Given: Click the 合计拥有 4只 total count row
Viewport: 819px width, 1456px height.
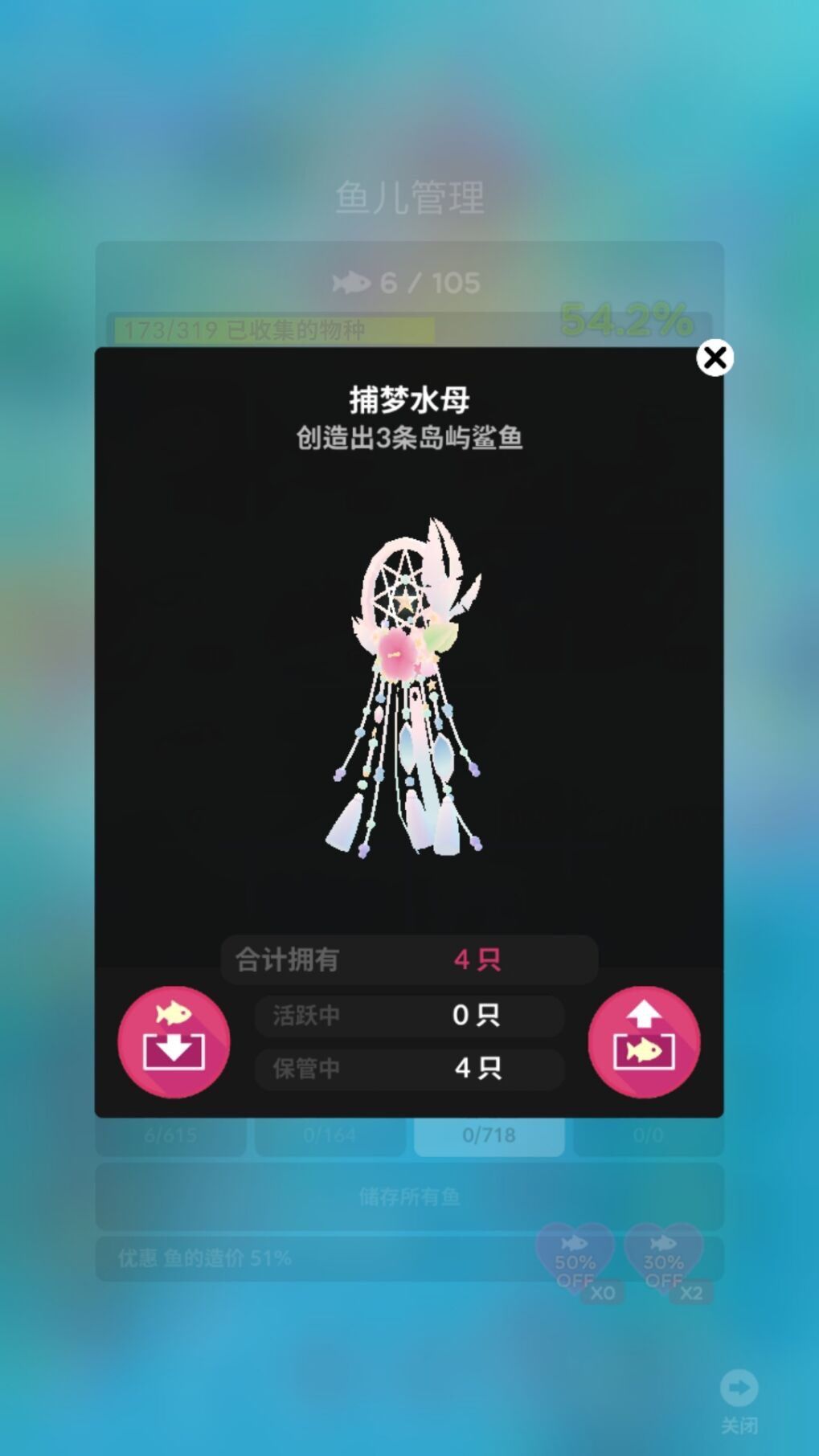Looking at the screenshot, I should click(x=409, y=959).
